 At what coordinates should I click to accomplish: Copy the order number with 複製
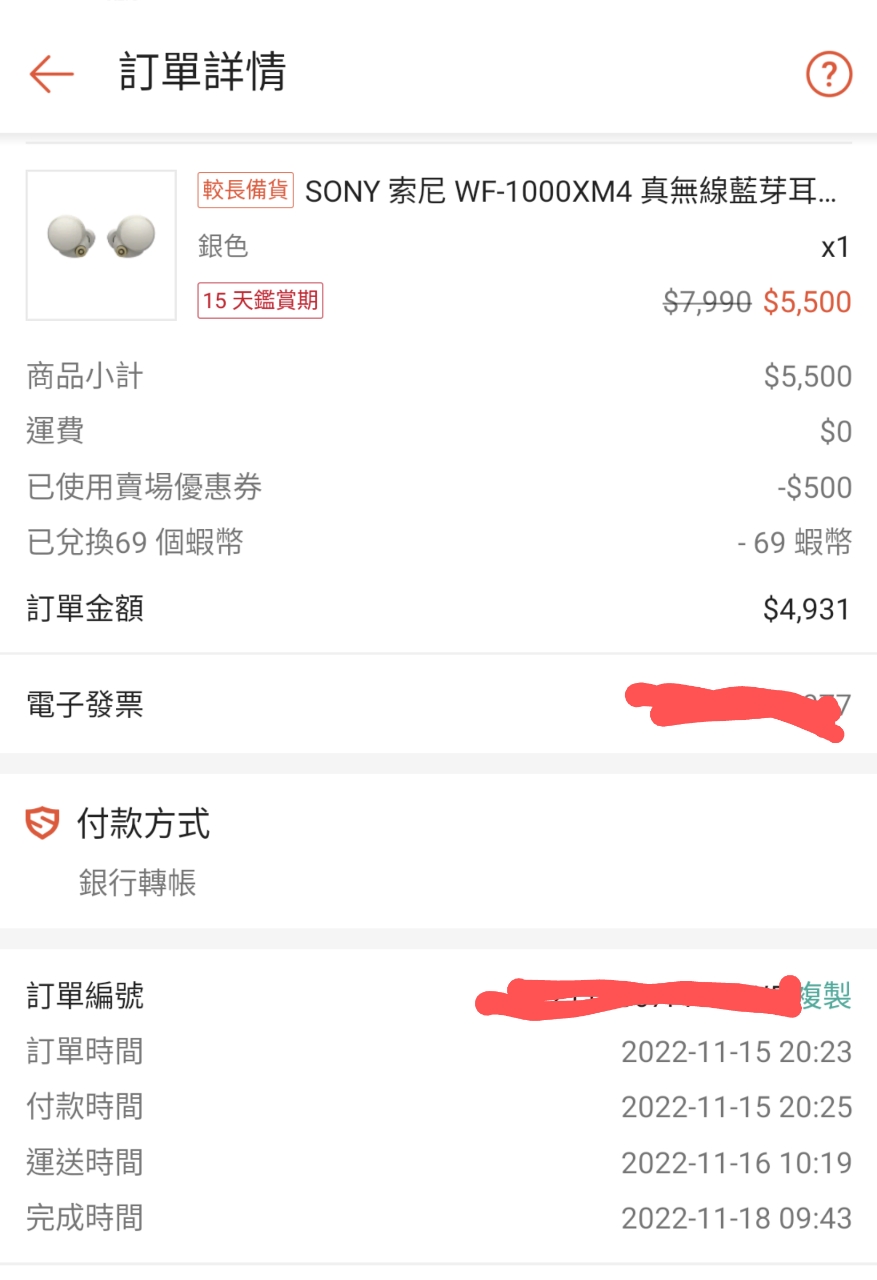coord(826,996)
